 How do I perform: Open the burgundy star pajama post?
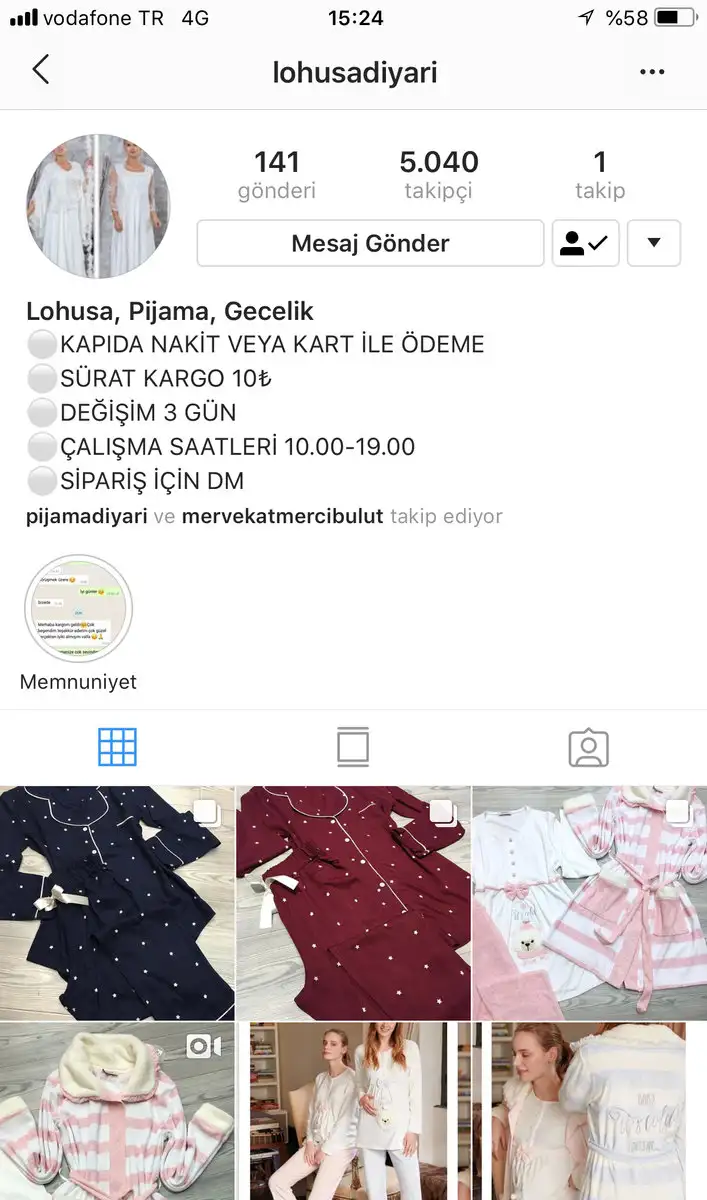[353, 903]
